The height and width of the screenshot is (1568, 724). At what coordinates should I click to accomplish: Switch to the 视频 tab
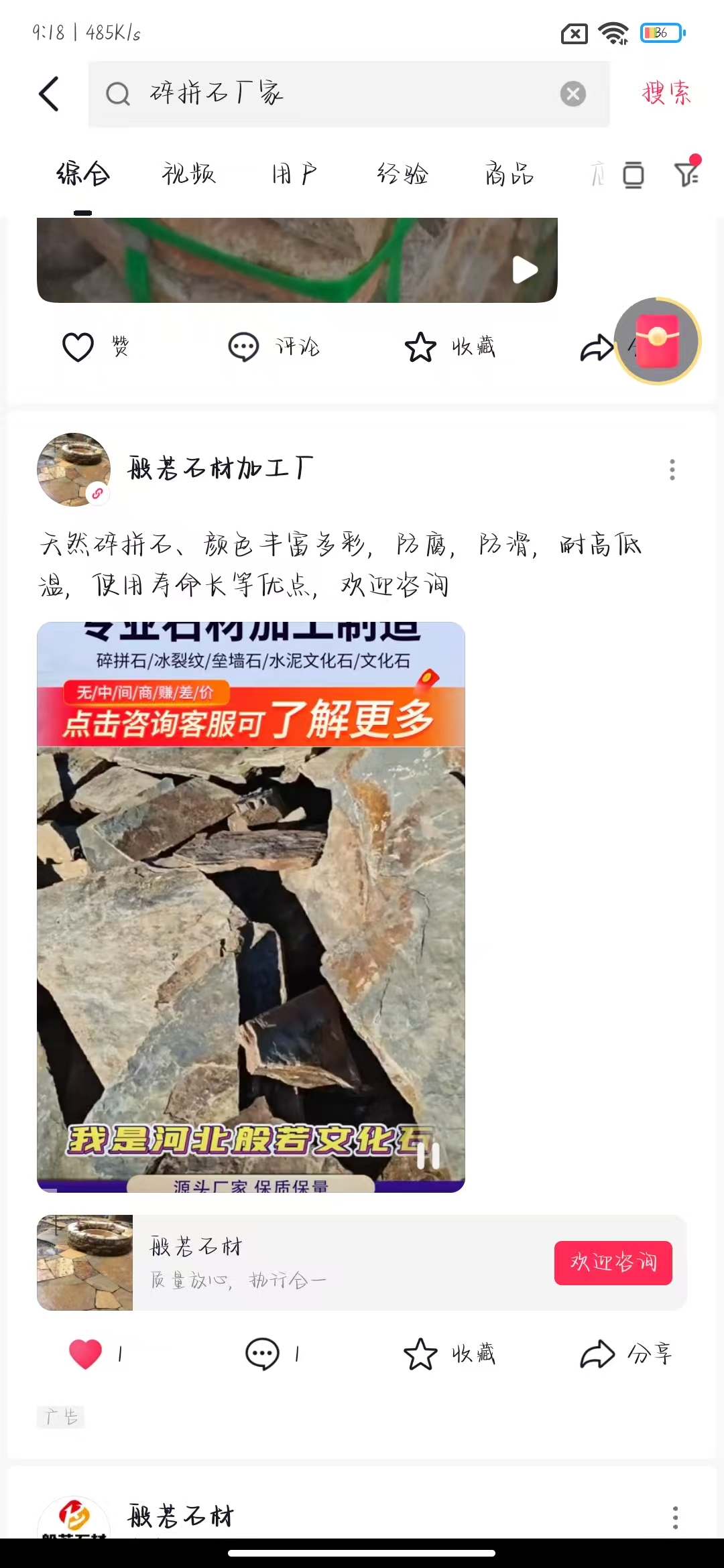(x=188, y=174)
